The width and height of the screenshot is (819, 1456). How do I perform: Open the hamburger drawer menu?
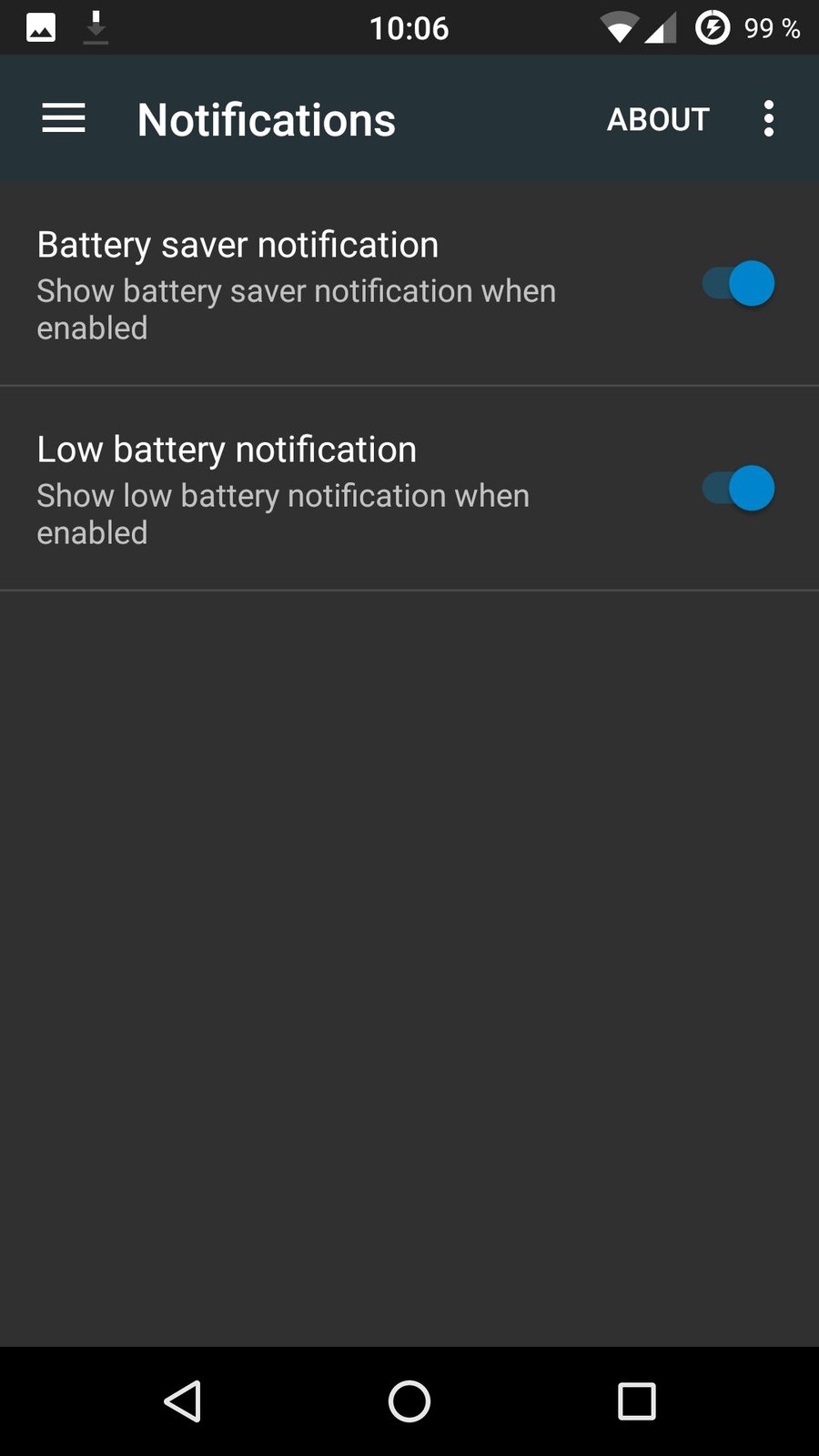(x=64, y=119)
